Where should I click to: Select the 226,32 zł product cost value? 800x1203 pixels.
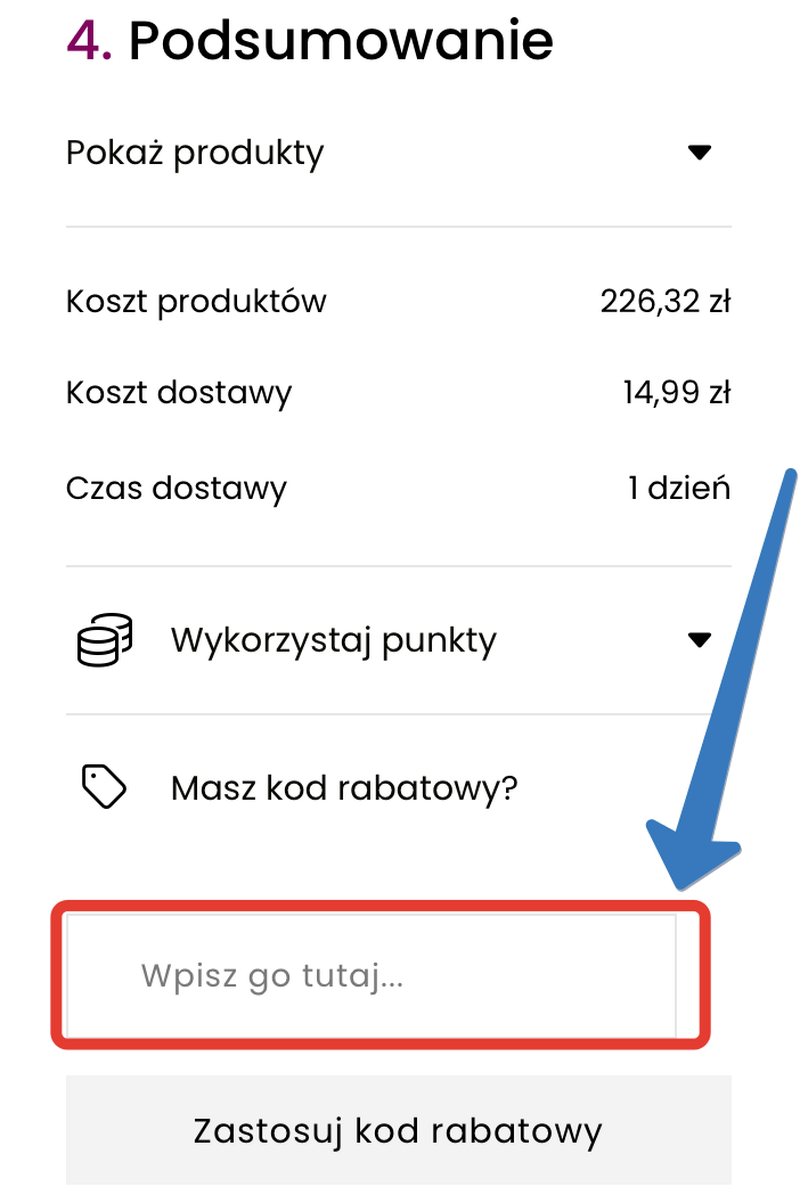pyautogui.click(x=667, y=301)
